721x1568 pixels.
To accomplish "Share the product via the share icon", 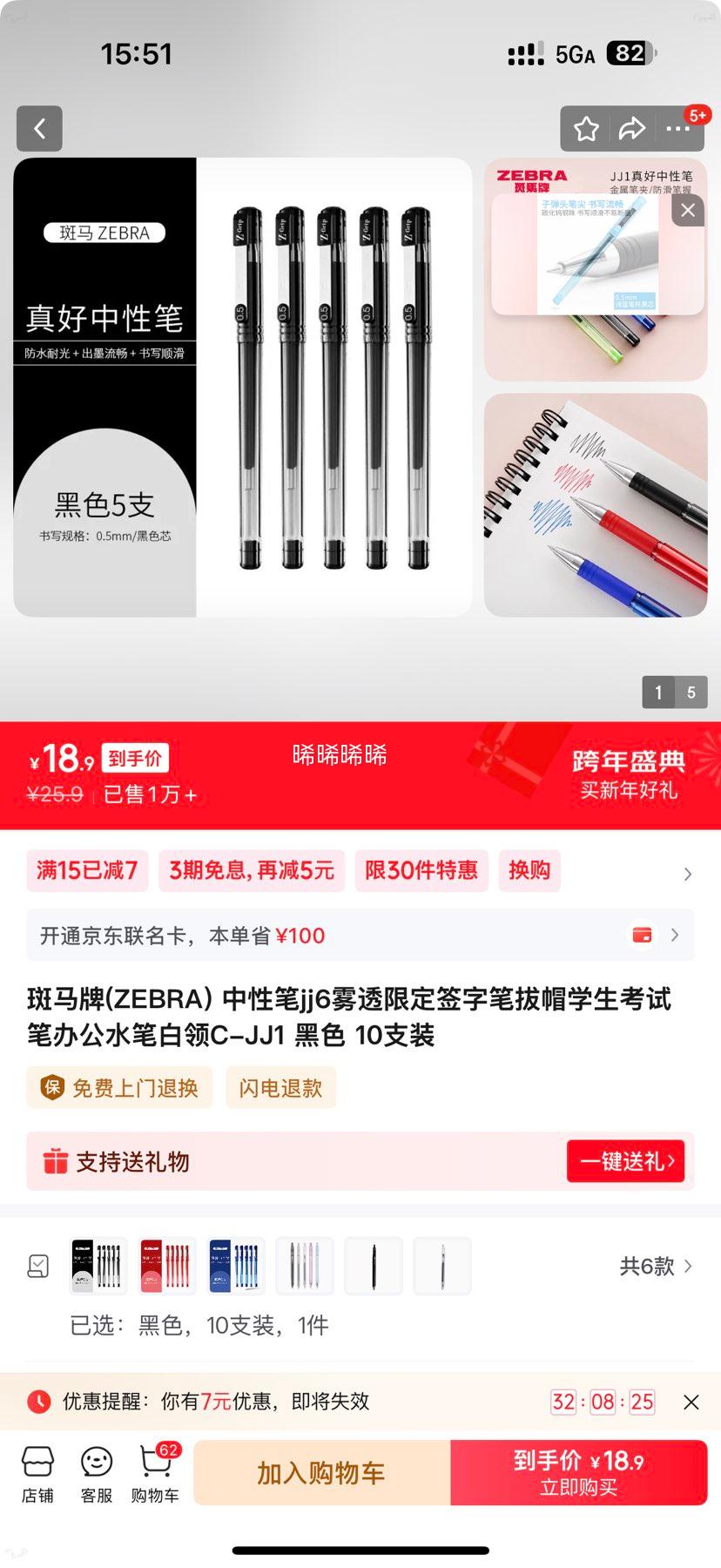I will pyautogui.click(x=633, y=128).
